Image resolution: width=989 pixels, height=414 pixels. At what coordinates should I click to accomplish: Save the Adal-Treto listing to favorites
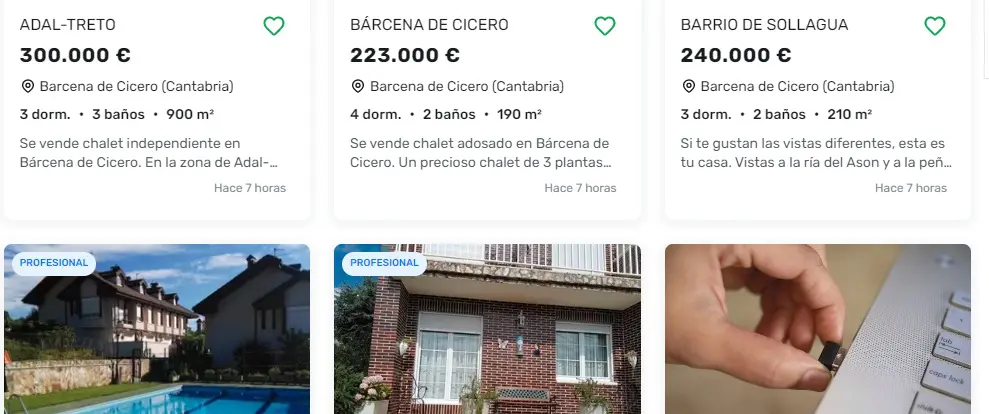click(274, 26)
